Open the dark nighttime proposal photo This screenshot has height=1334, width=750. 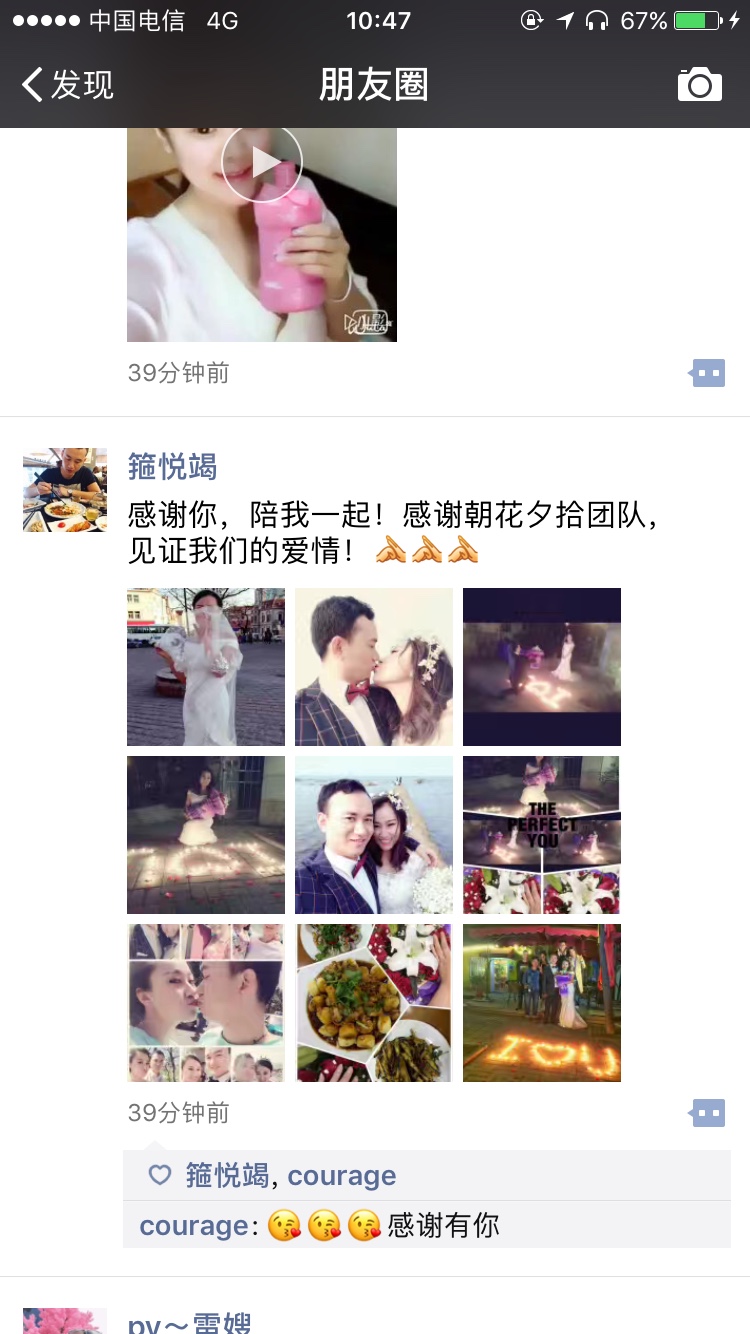pos(542,667)
